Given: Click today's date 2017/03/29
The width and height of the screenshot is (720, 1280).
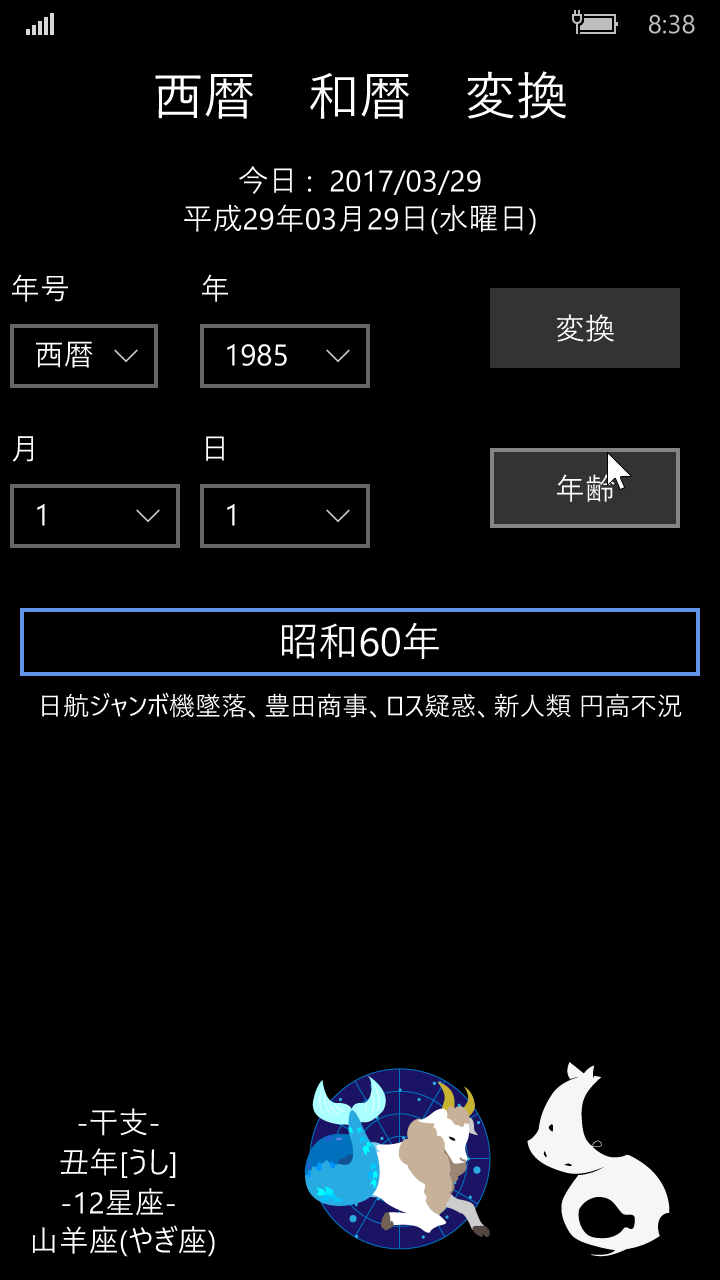Looking at the screenshot, I should (x=358, y=181).
